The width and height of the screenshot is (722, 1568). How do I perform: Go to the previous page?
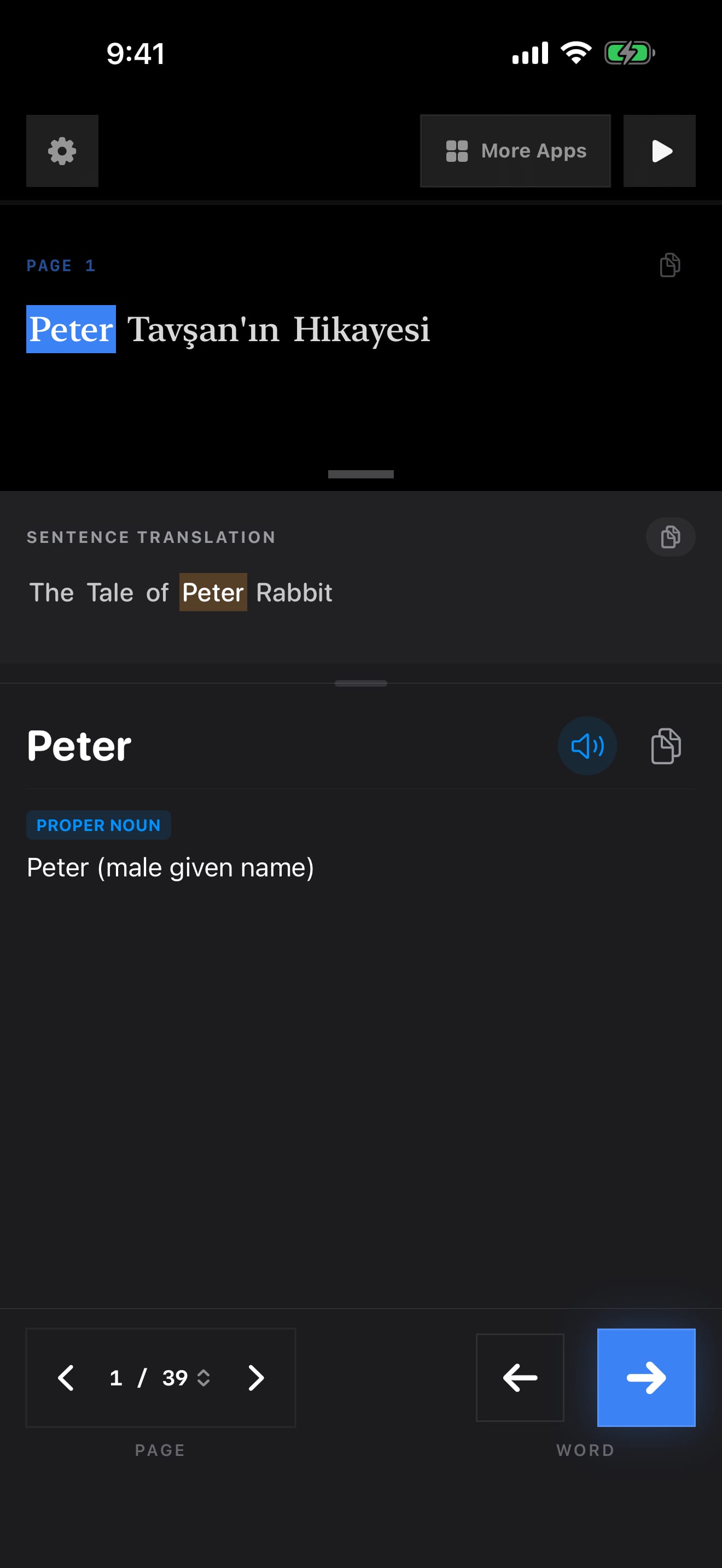click(x=66, y=1378)
